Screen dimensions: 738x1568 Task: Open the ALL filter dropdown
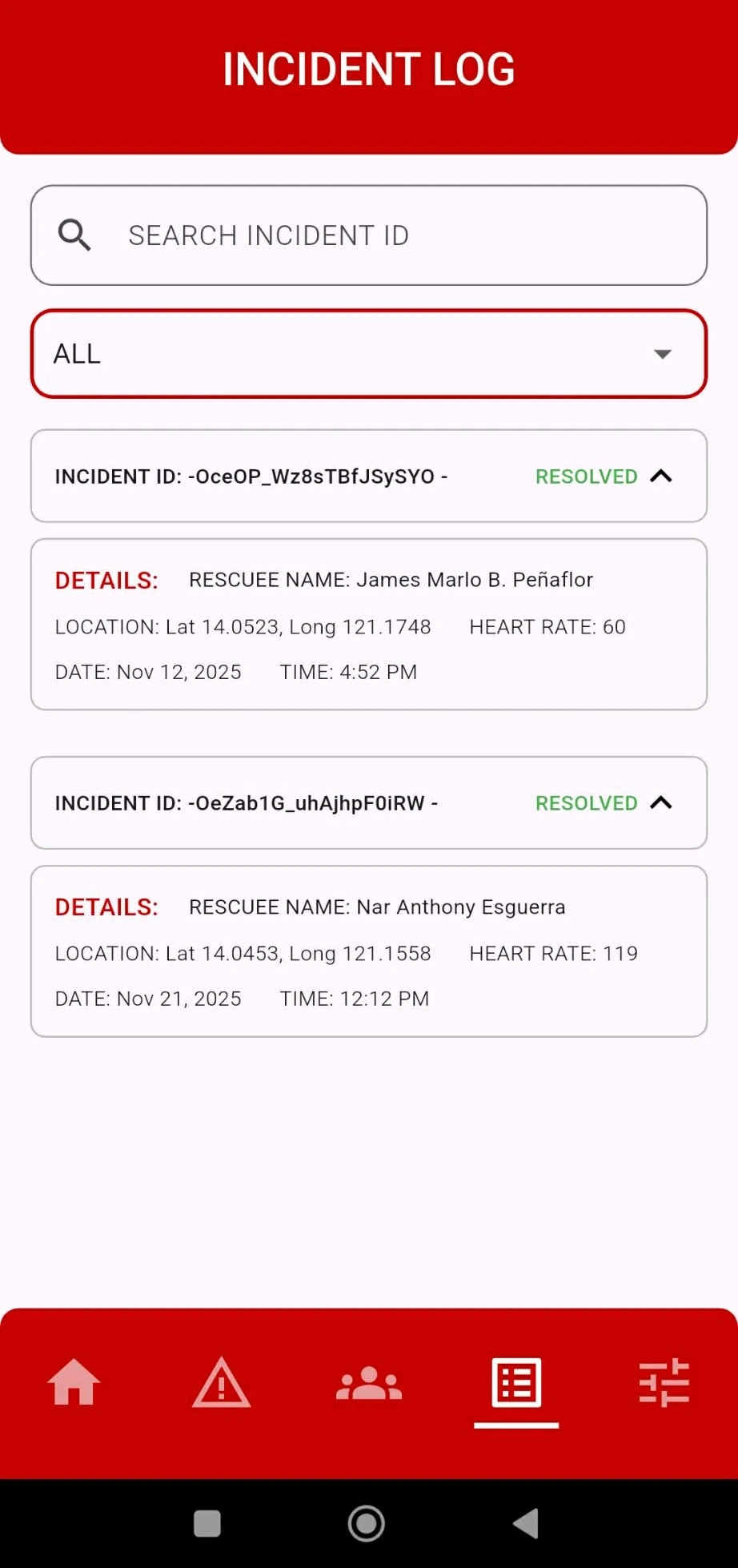(x=368, y=354)
